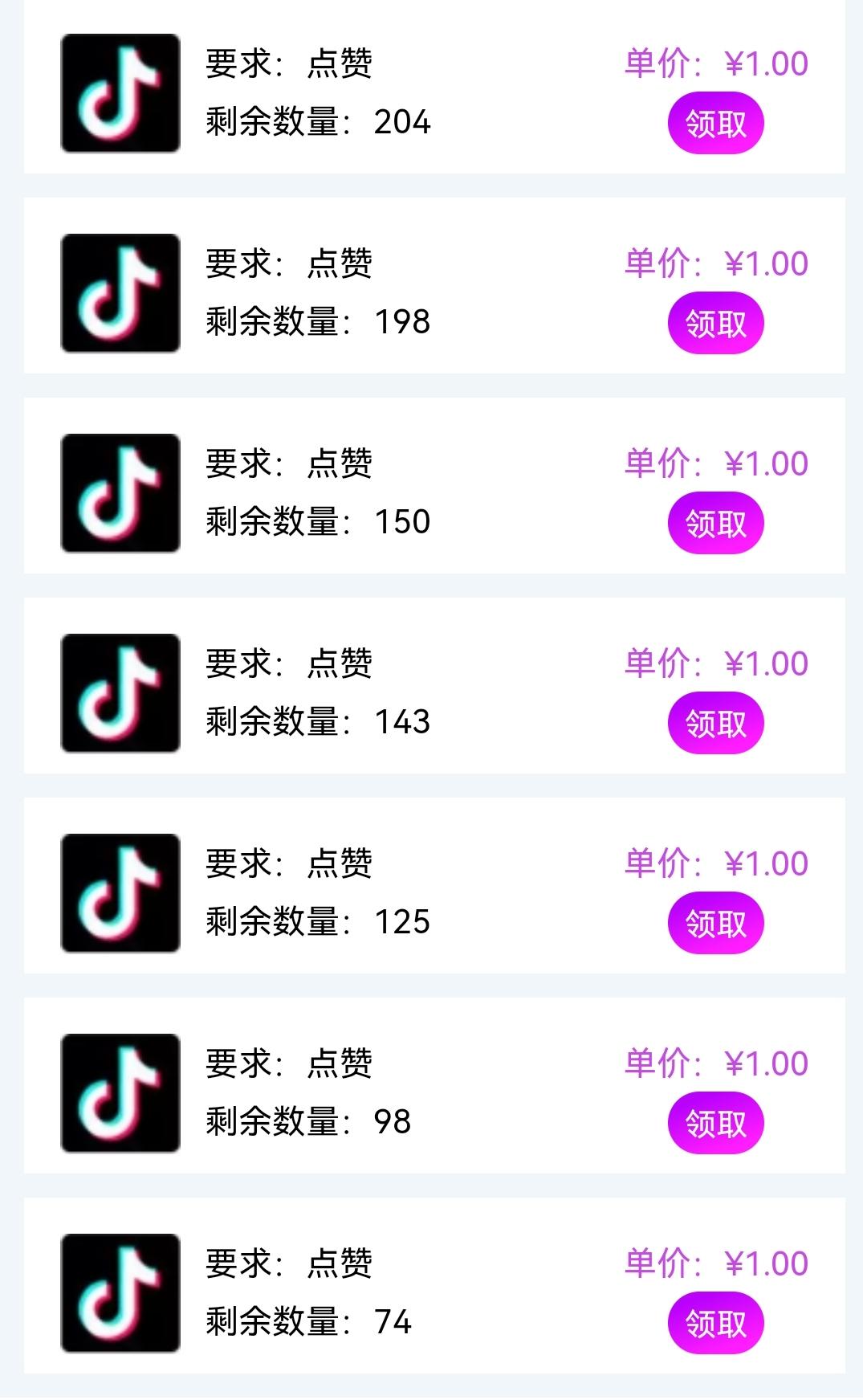This screenshot has height=1400, width=863.
Task: Select 领取 for the 74 remaining task
Action: (x=715, y=1324)
